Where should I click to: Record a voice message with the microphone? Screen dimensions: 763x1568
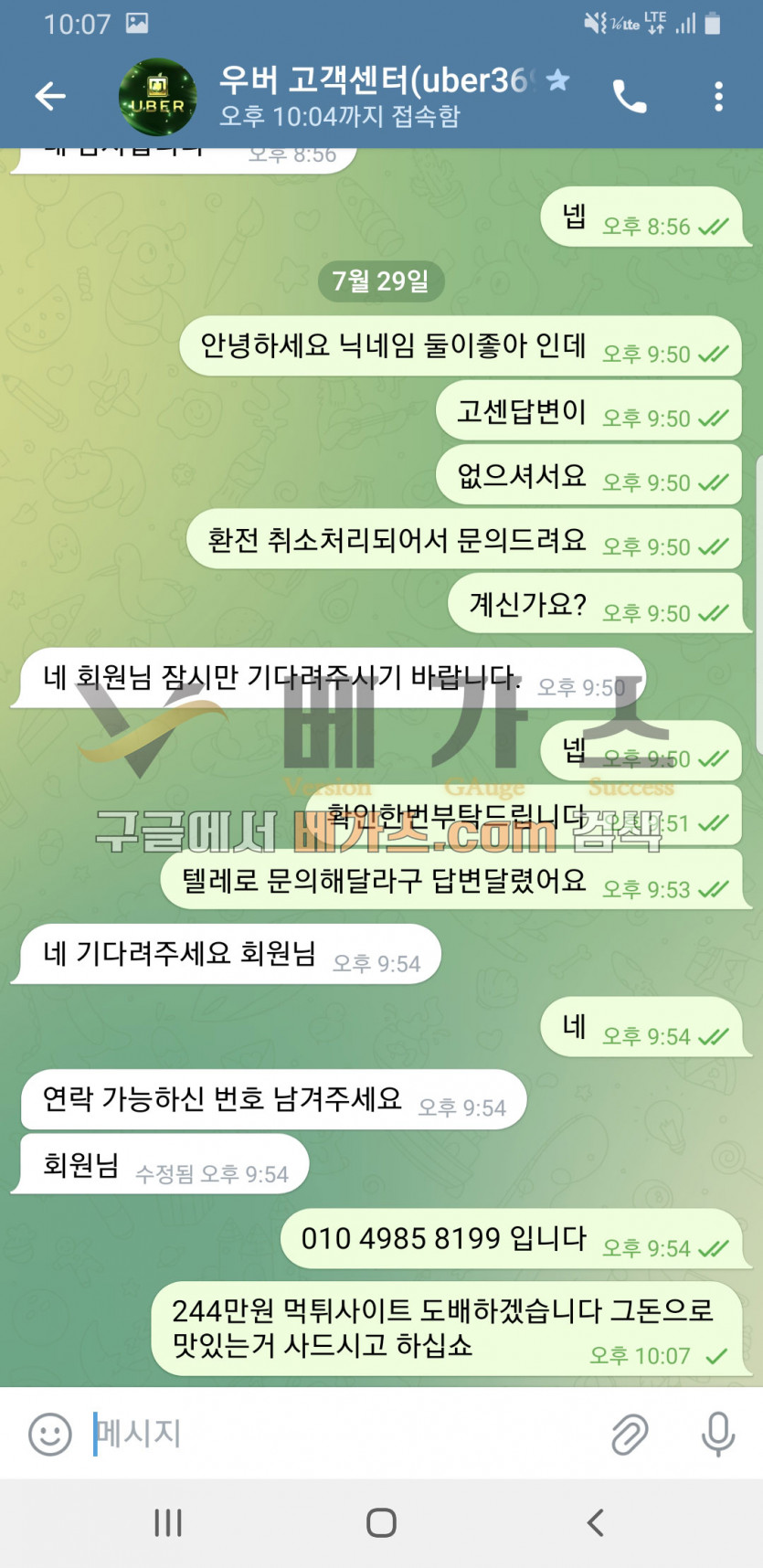point(718,1434)
